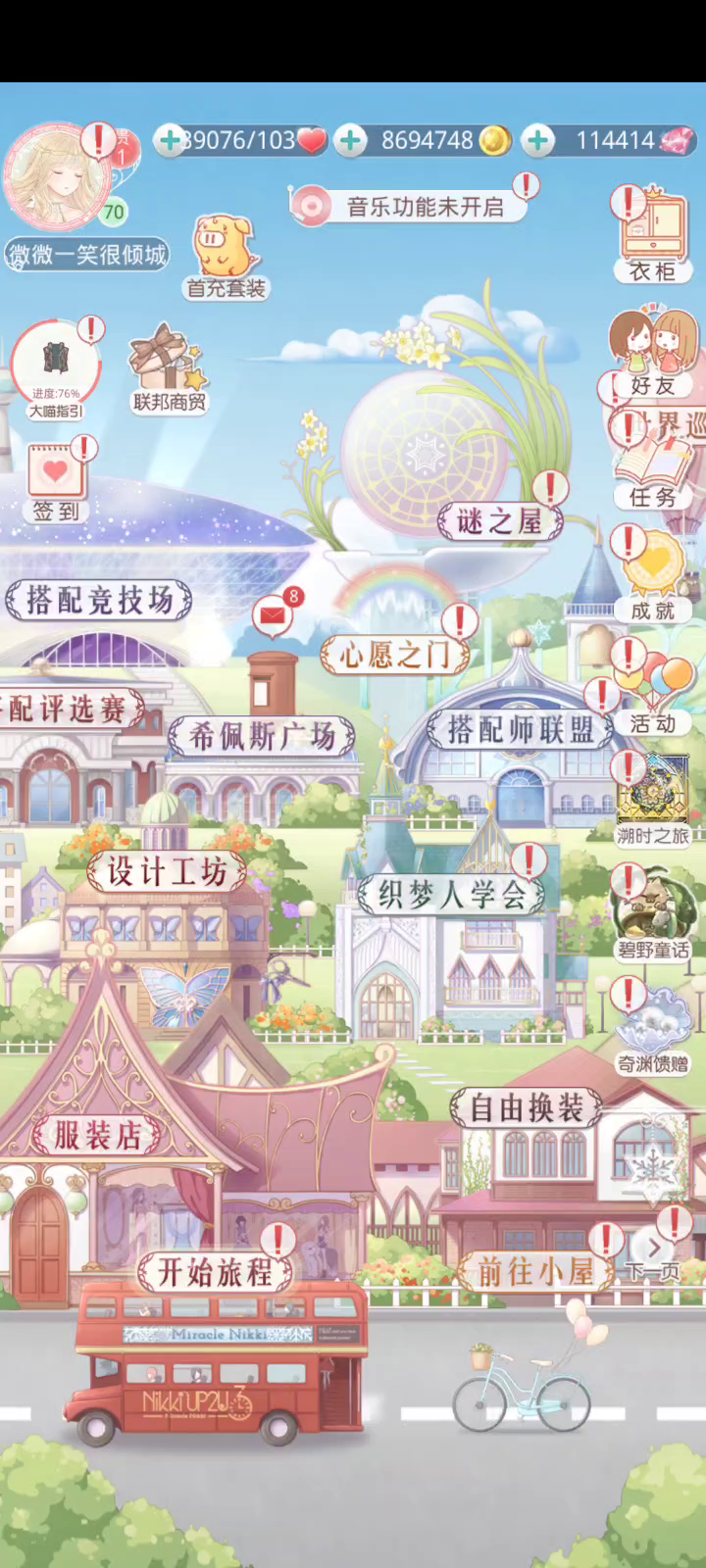
Task: Start 开始旅程 journey
Action: point(215,1272)
